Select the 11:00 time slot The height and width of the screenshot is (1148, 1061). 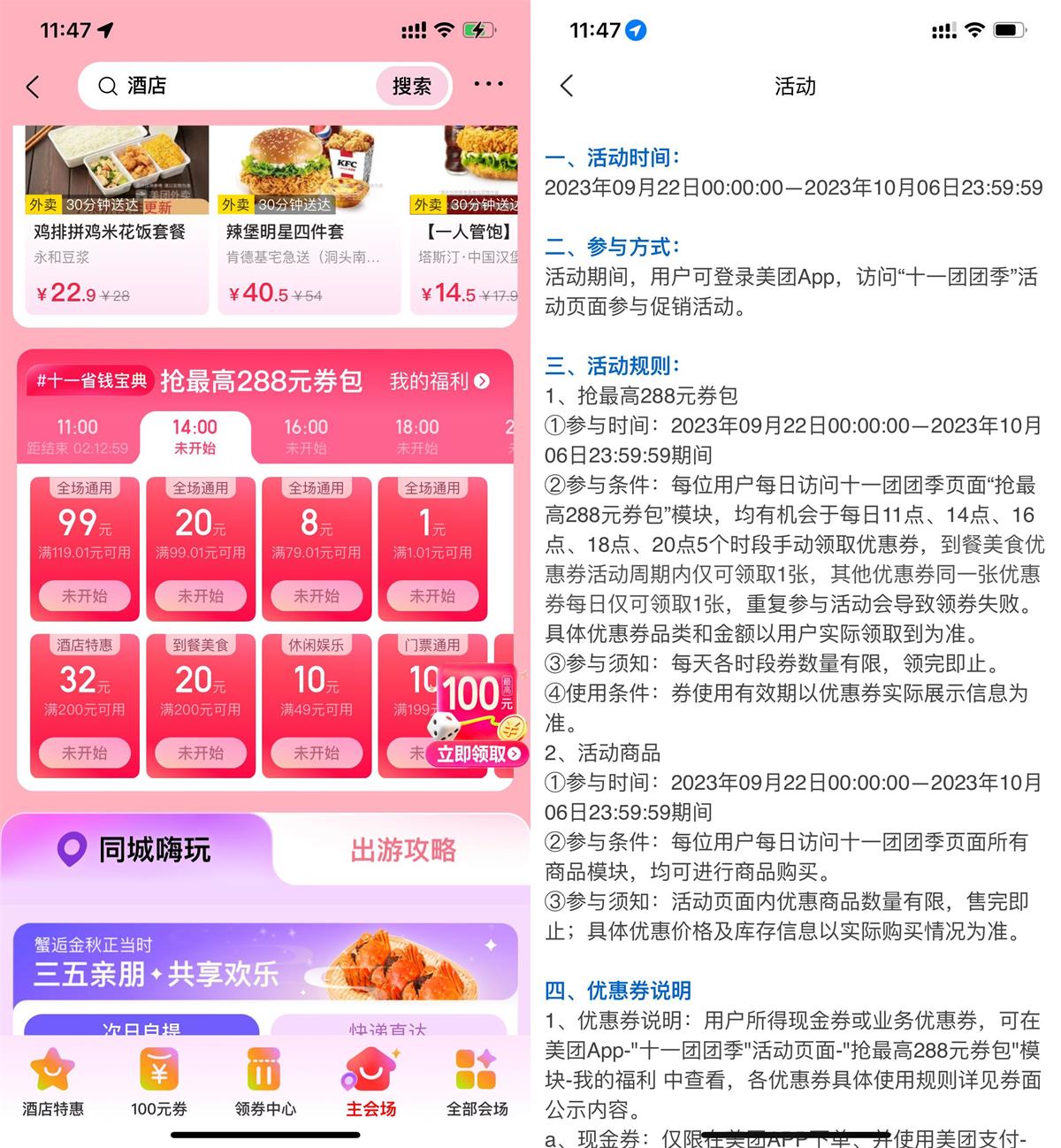point(78,436)
